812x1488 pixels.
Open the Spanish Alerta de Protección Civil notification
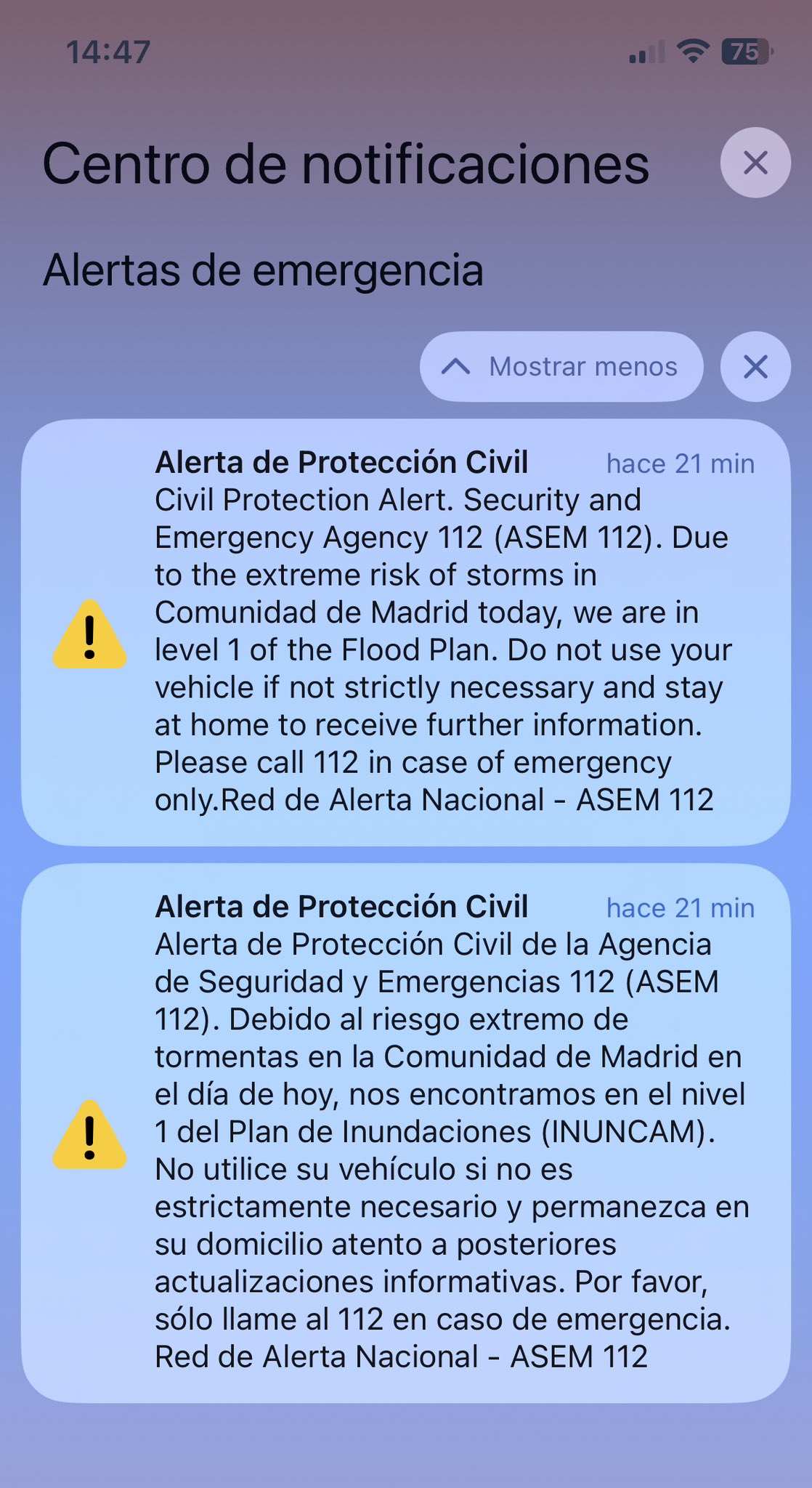click(405, 1132)
